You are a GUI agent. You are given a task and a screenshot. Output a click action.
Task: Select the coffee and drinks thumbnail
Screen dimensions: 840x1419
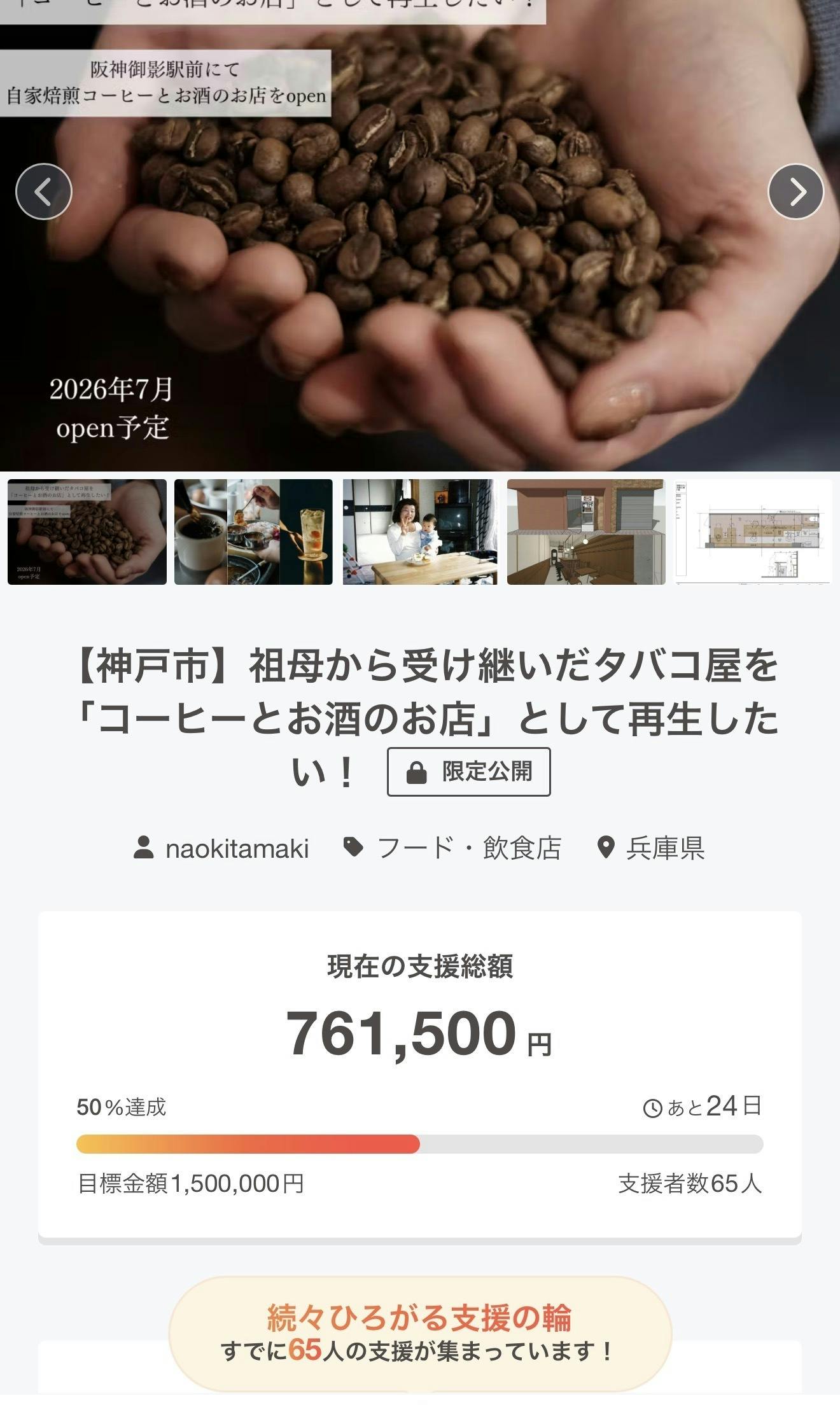[x=253, y=531]
